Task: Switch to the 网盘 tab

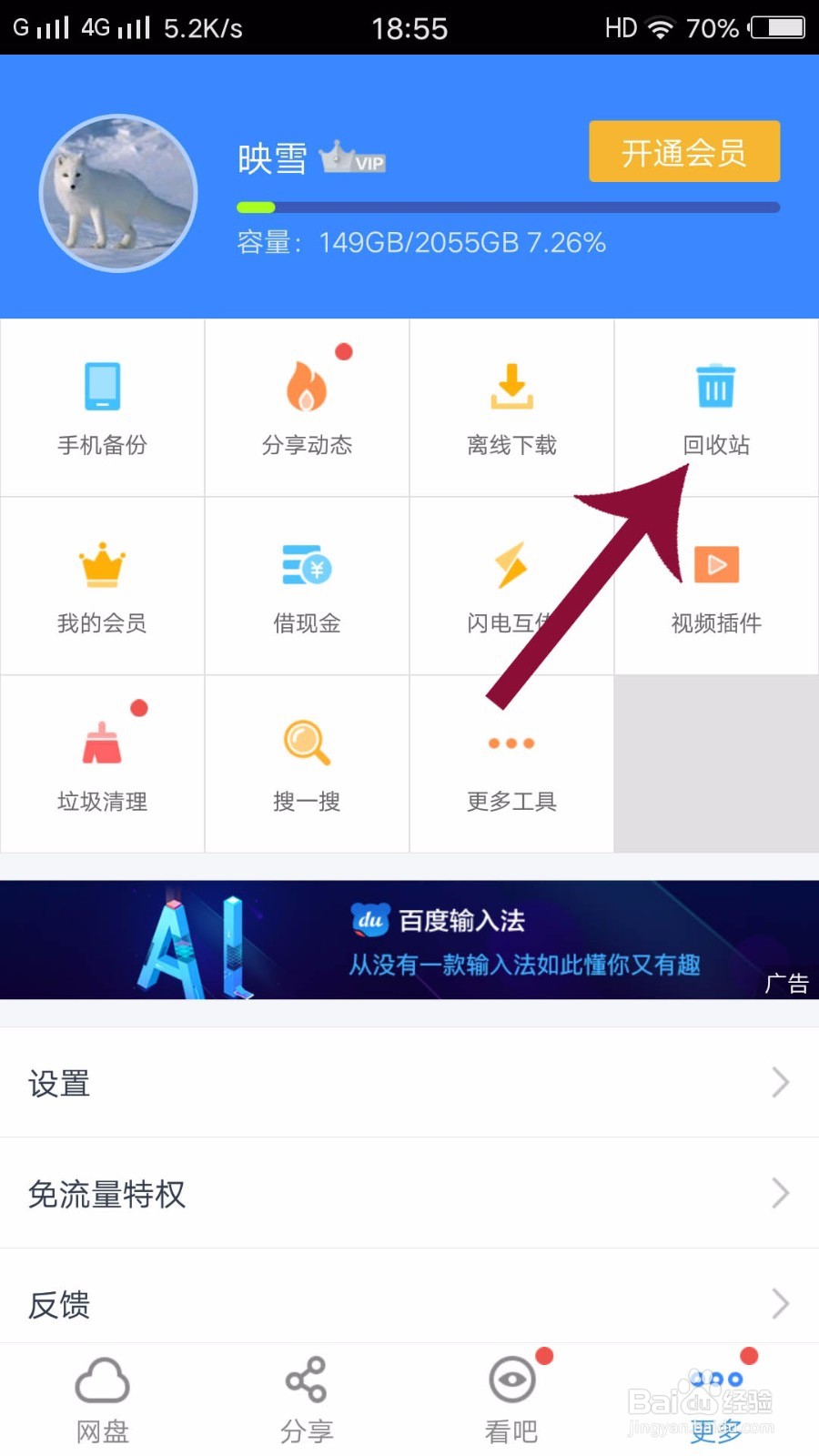Action: 102,1397
